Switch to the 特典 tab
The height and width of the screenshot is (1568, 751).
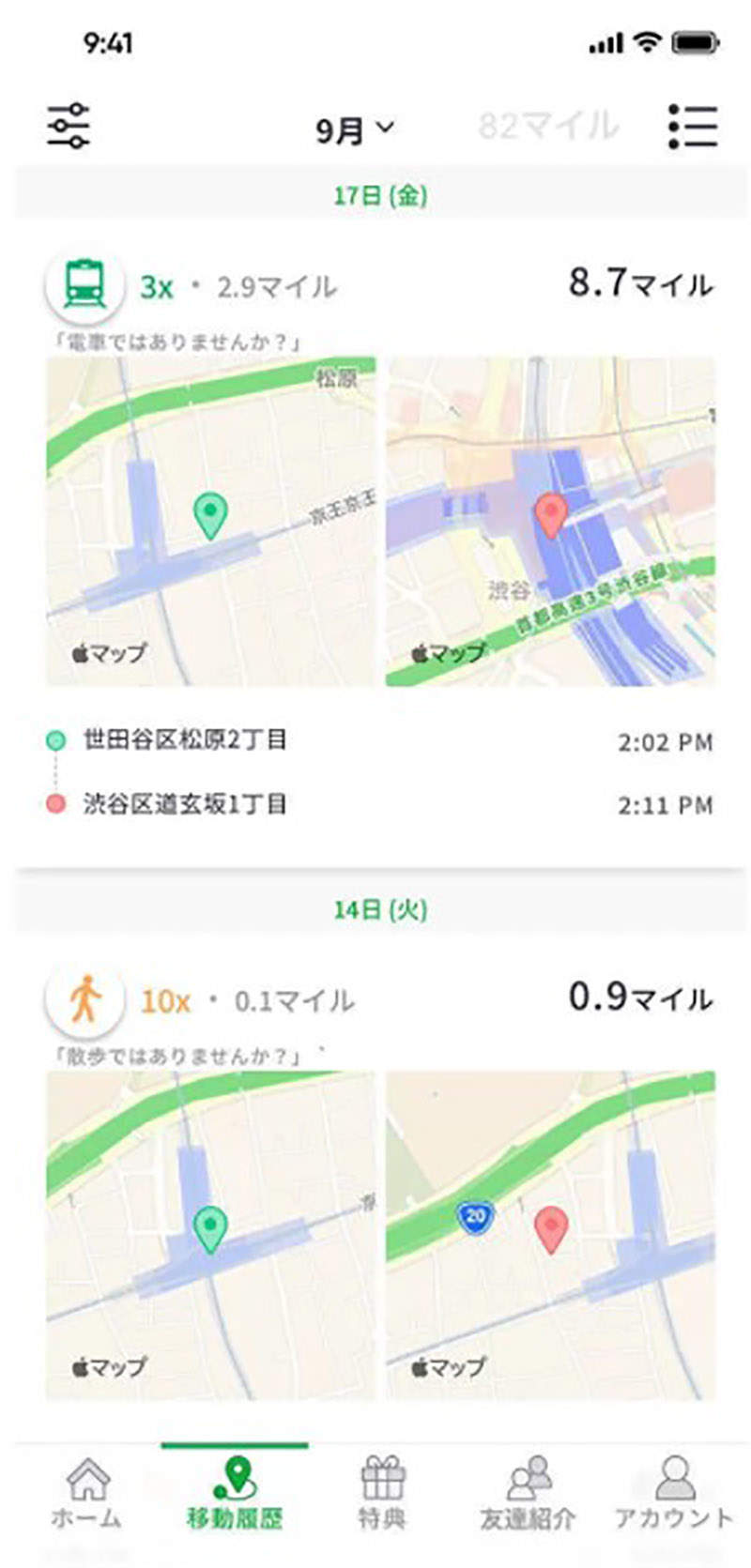click(382, 1494)
